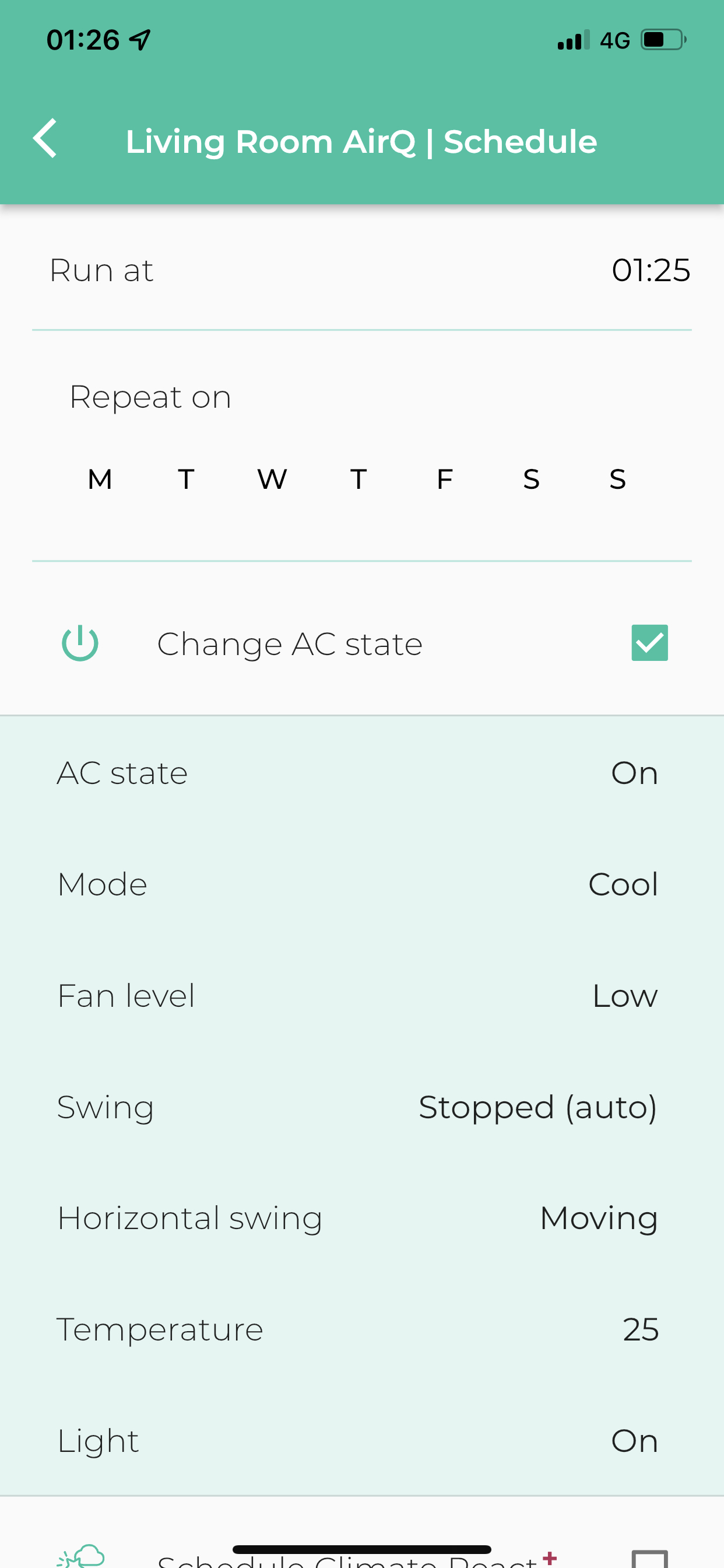Change the Run at time 01:25
Viewport: 724px width, 1568px height.
click(x=651, y=270)
